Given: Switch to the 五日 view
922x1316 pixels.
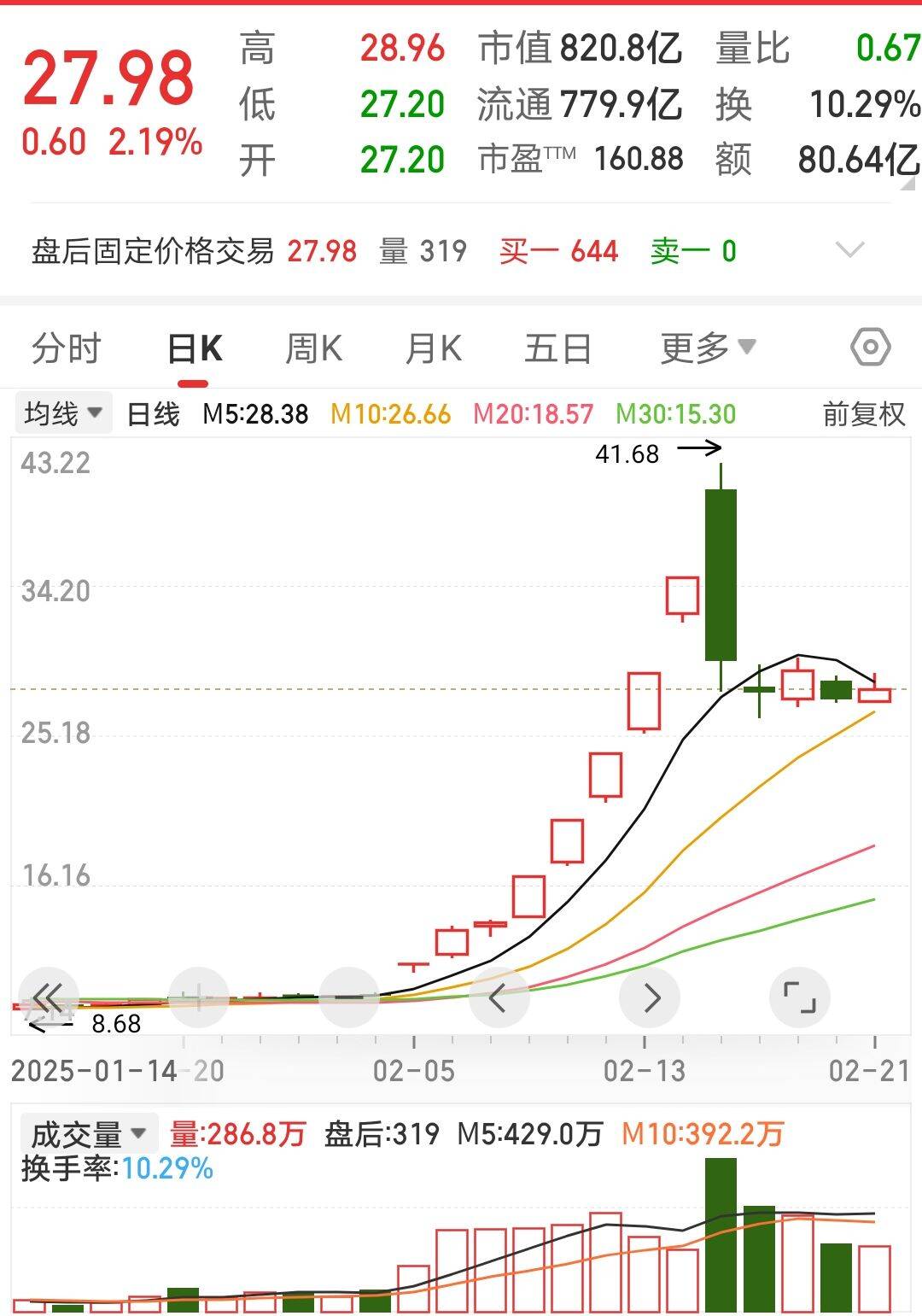Looking at the screenshot, I should [557, 348].
